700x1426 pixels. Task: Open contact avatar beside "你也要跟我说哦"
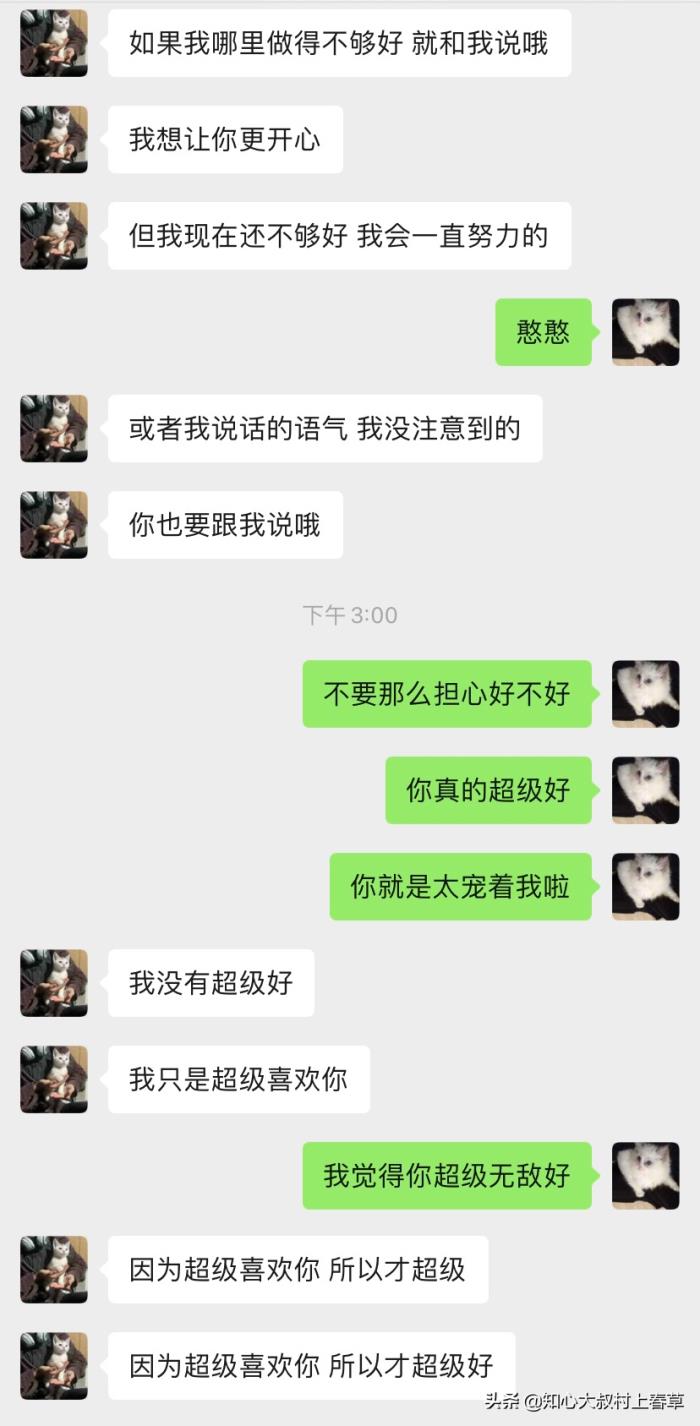pos(54,525)
